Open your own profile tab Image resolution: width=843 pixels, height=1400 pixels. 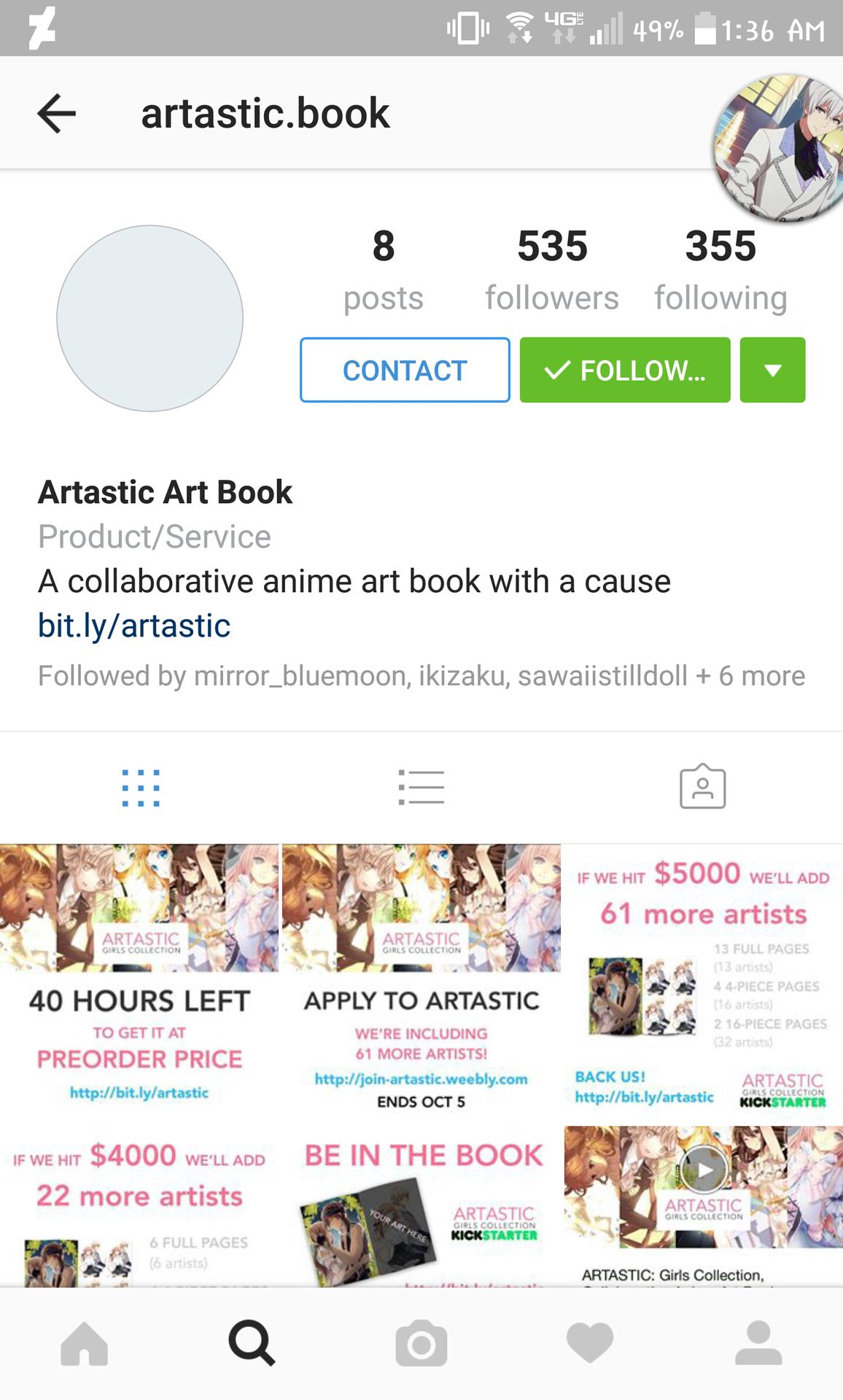point(758,1343)
